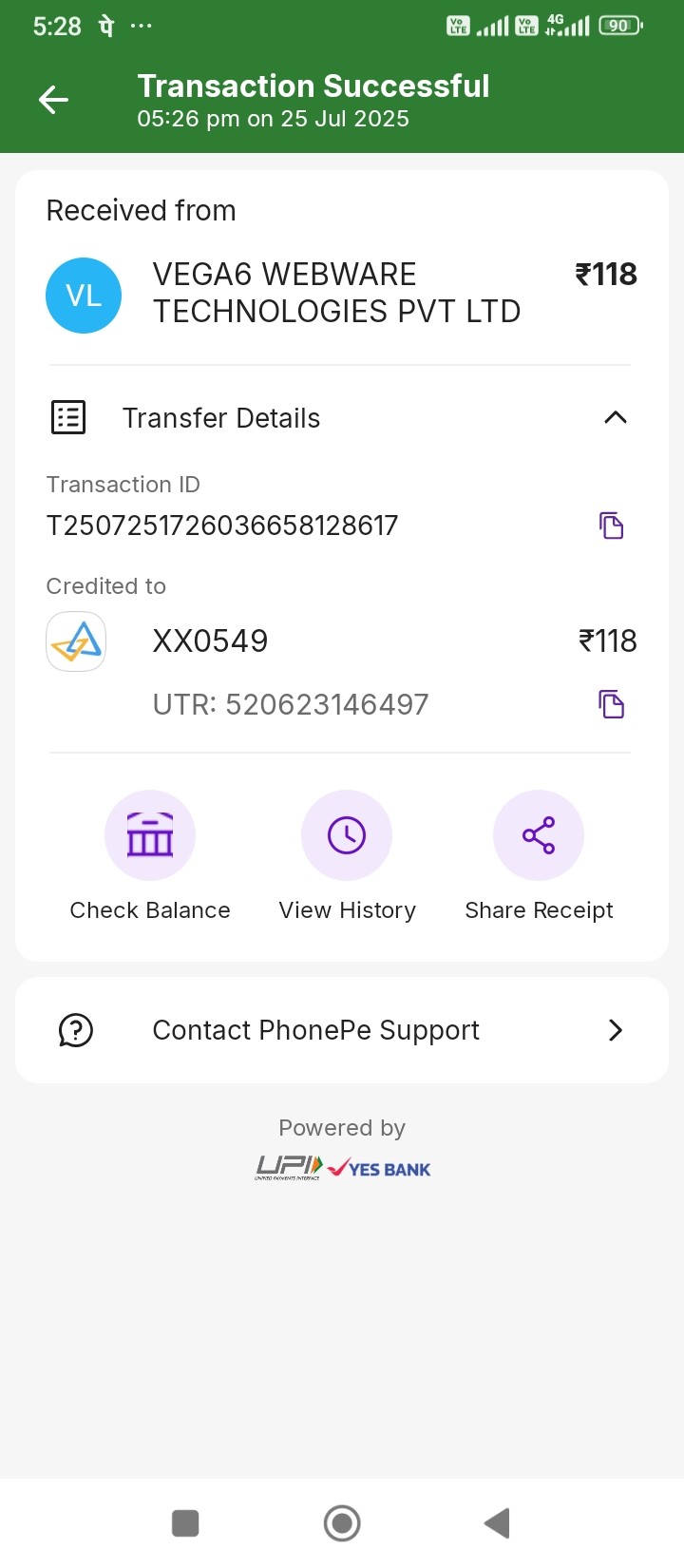Go back using the header arrow
Viewport: 684px width, 1568px height.
tap(54, 100)
